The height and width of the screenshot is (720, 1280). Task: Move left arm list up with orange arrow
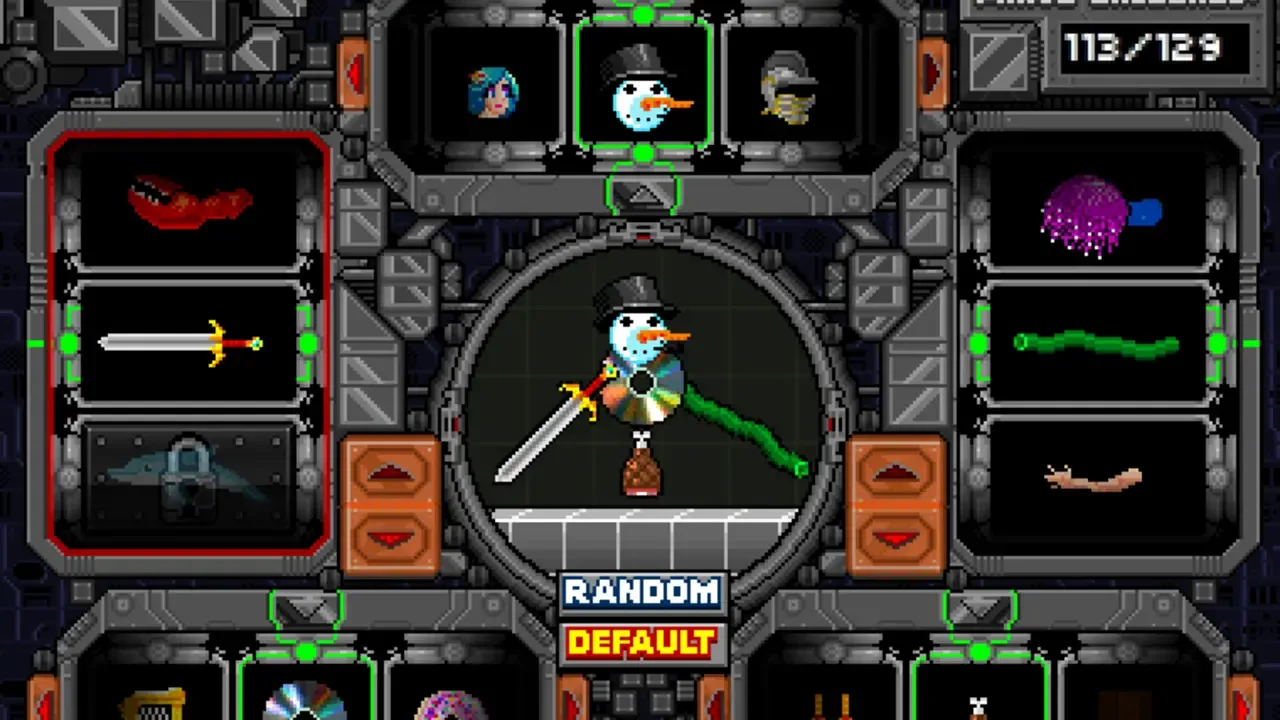(391, 470)
